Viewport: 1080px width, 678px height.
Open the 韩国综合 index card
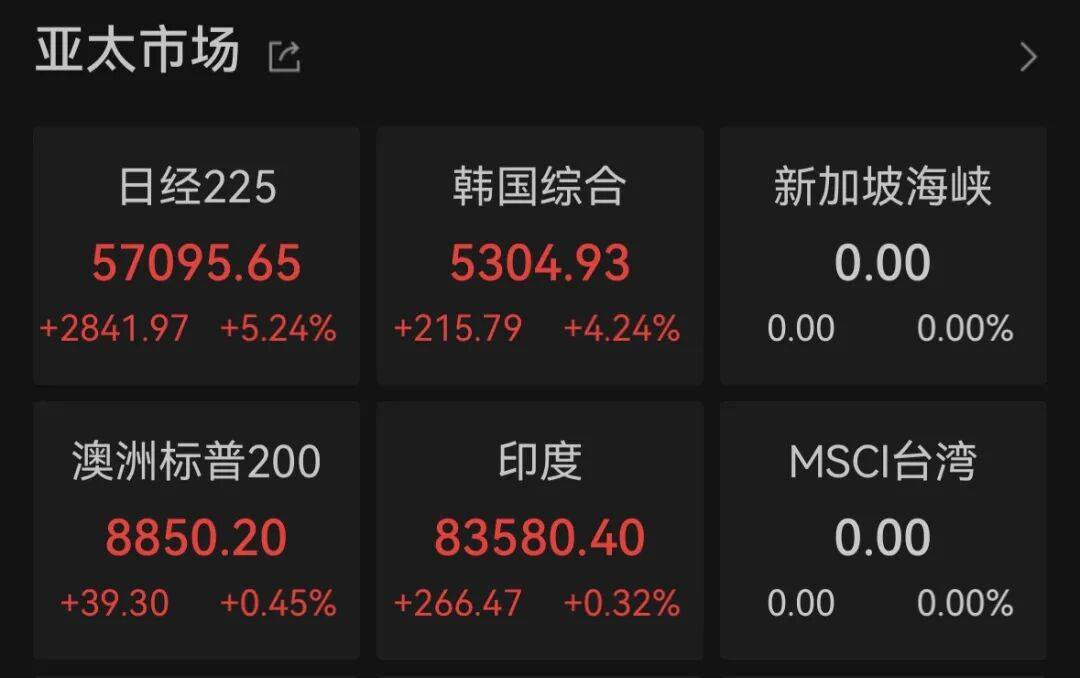[539, 256]
